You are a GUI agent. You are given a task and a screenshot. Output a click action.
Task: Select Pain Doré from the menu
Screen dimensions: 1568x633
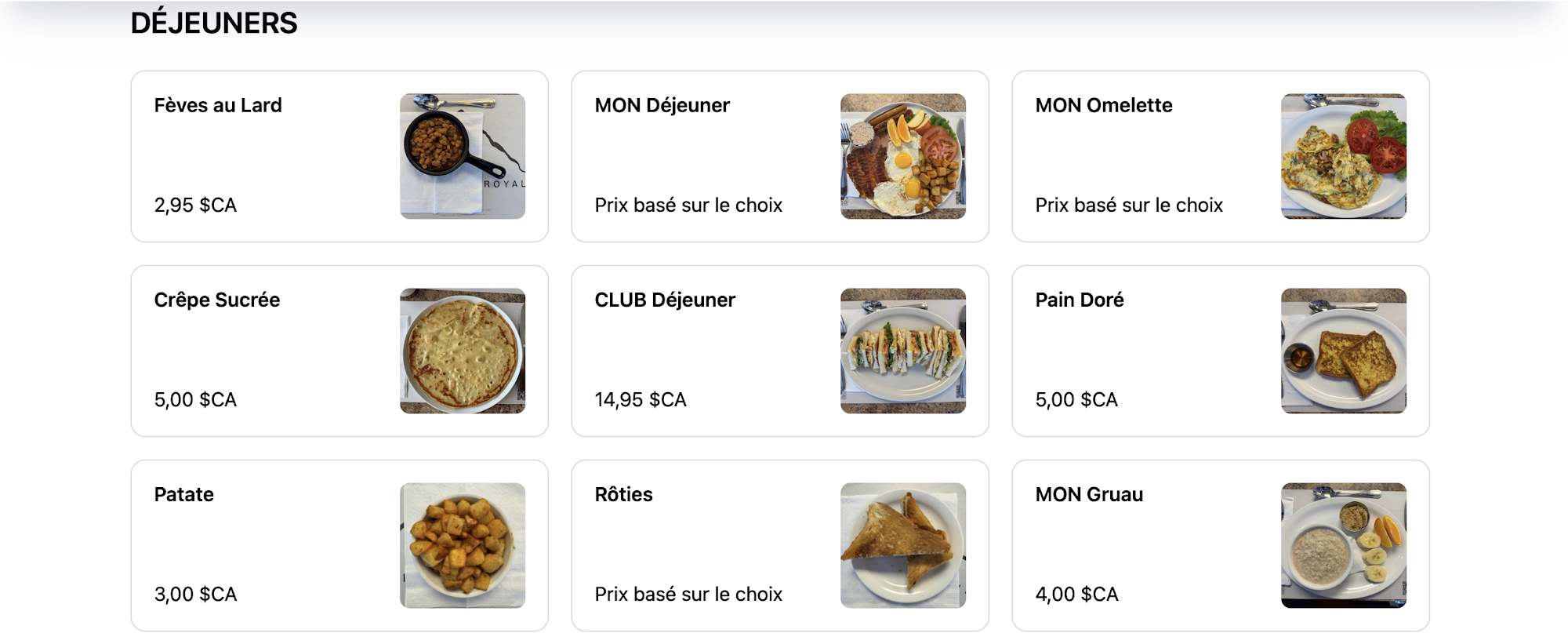coord(1220,351)
